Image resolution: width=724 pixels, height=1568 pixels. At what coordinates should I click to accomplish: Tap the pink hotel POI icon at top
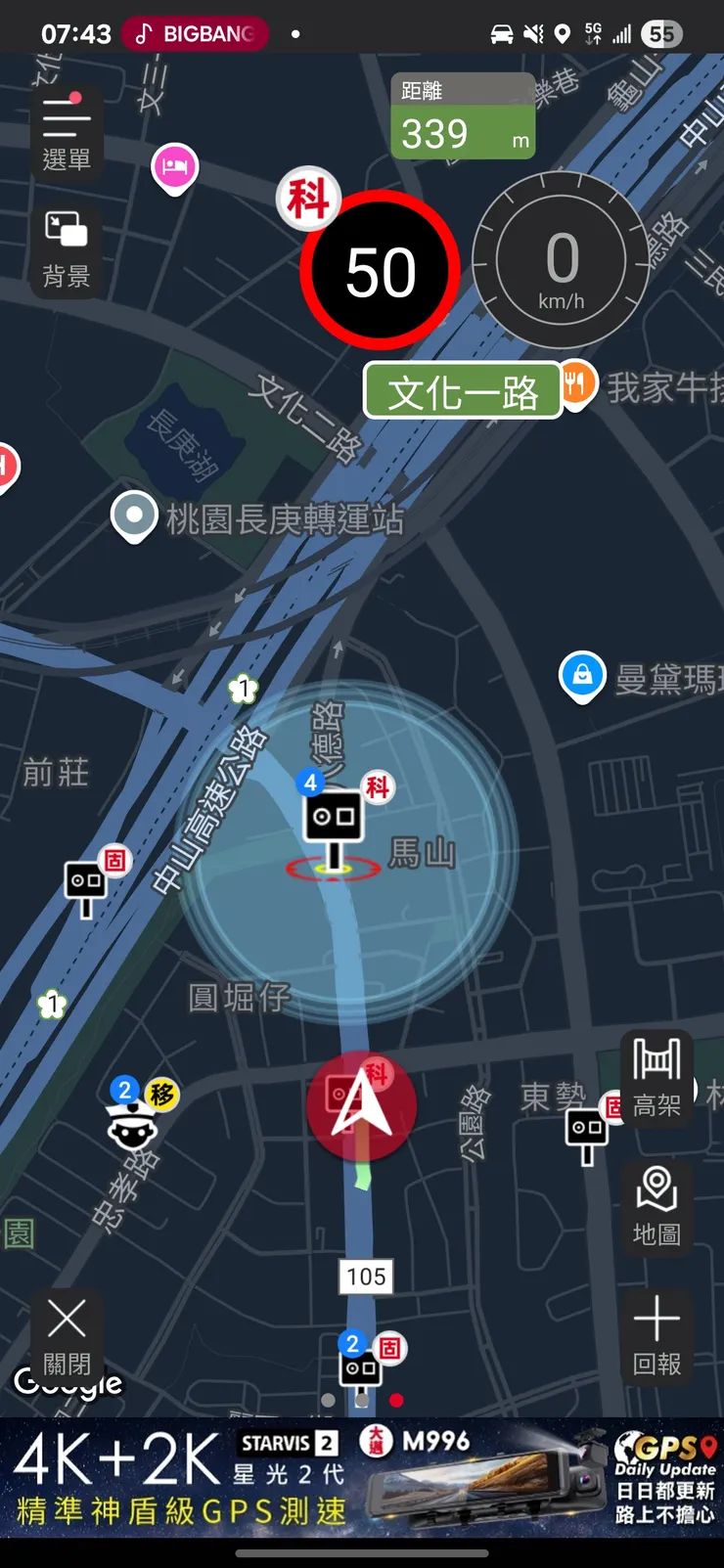point(175,168)
